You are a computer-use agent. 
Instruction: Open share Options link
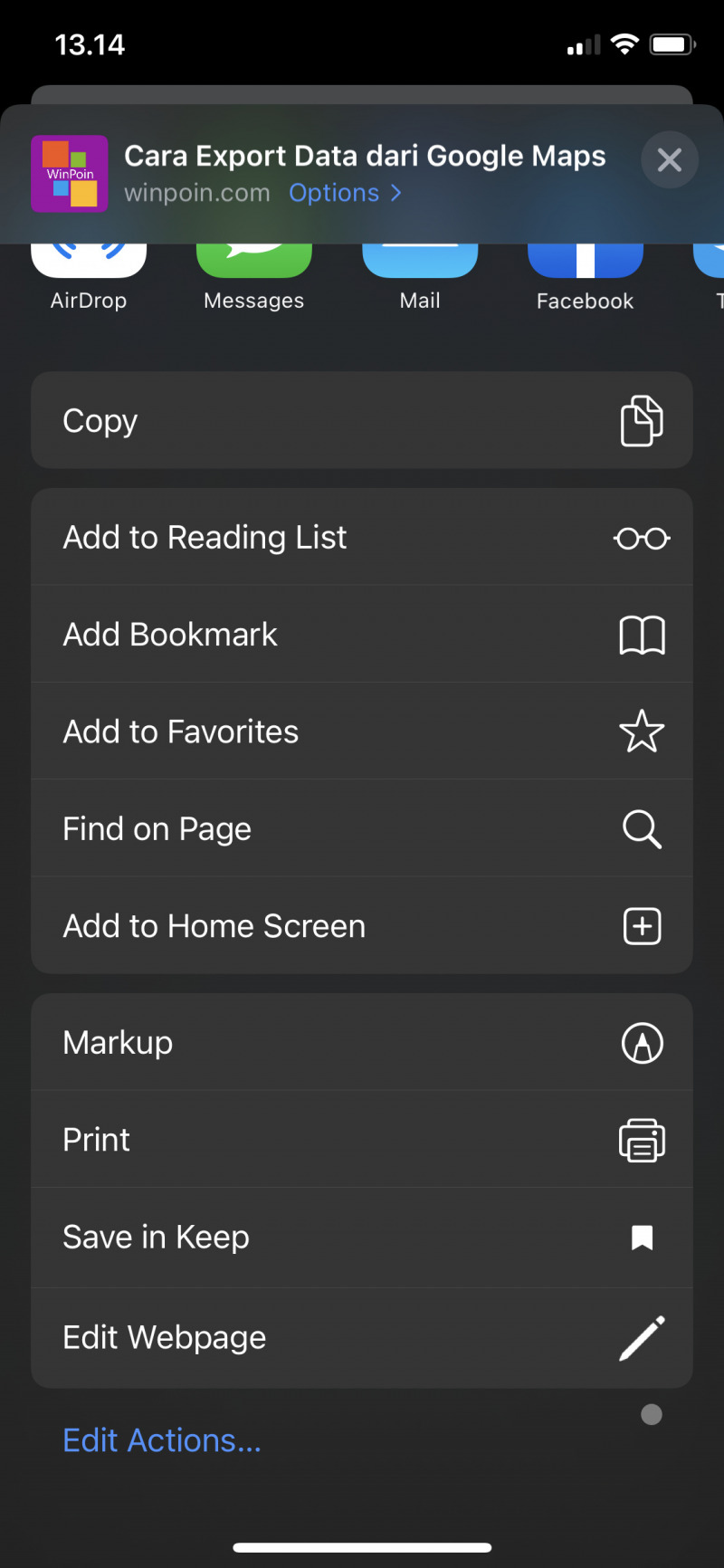click(x=345, y=193)
